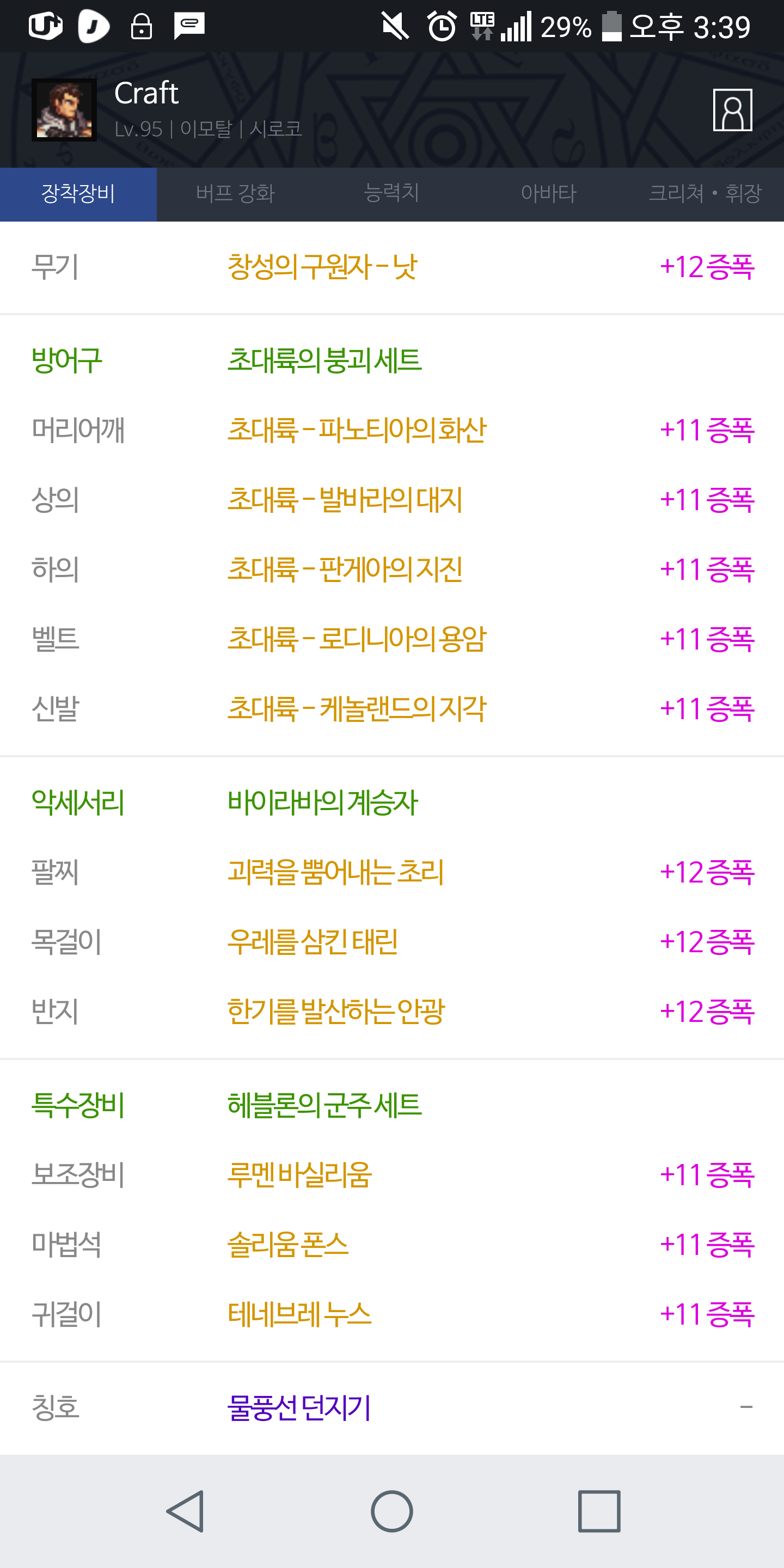This screenshot has height=1568, width=784.
Task: Open ring 한기를 발산하는 안광
Action: [x=335, y=1011]
